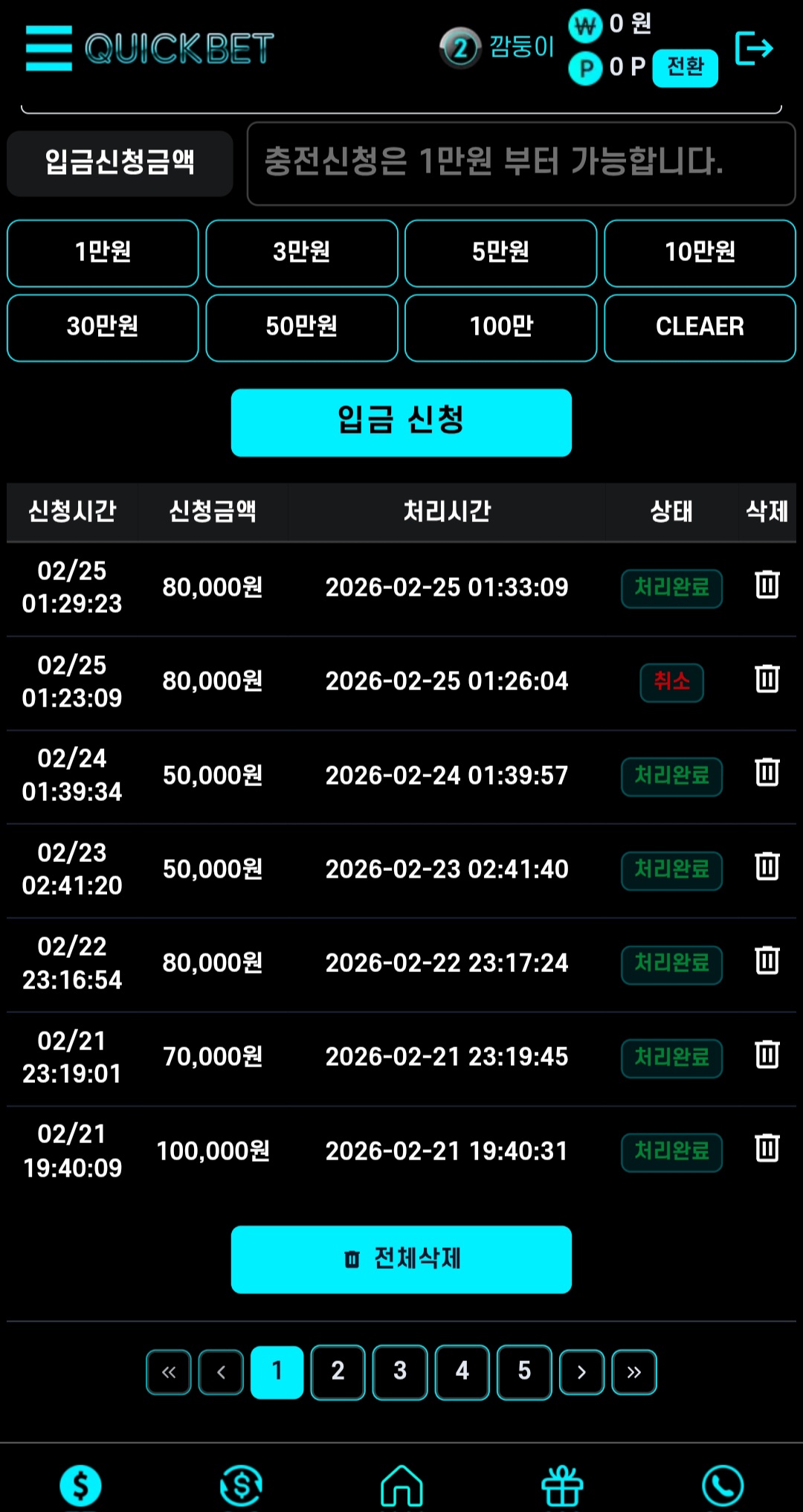Viewport: 803px width, 1512px height.
Task: Choose the 5만원 quick amount
Action: 500,253
